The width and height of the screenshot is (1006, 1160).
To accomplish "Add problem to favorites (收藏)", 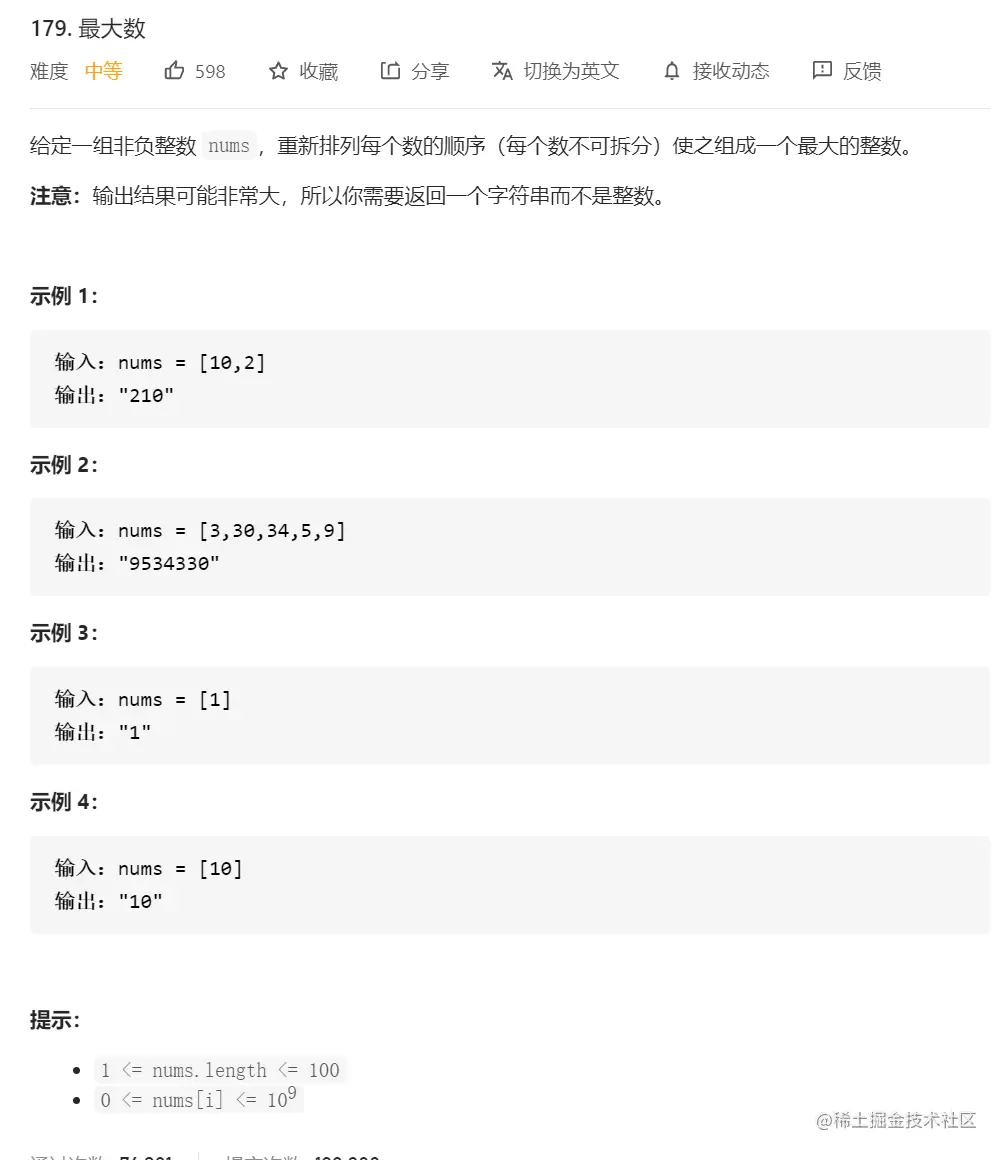I will pos(303,71).
